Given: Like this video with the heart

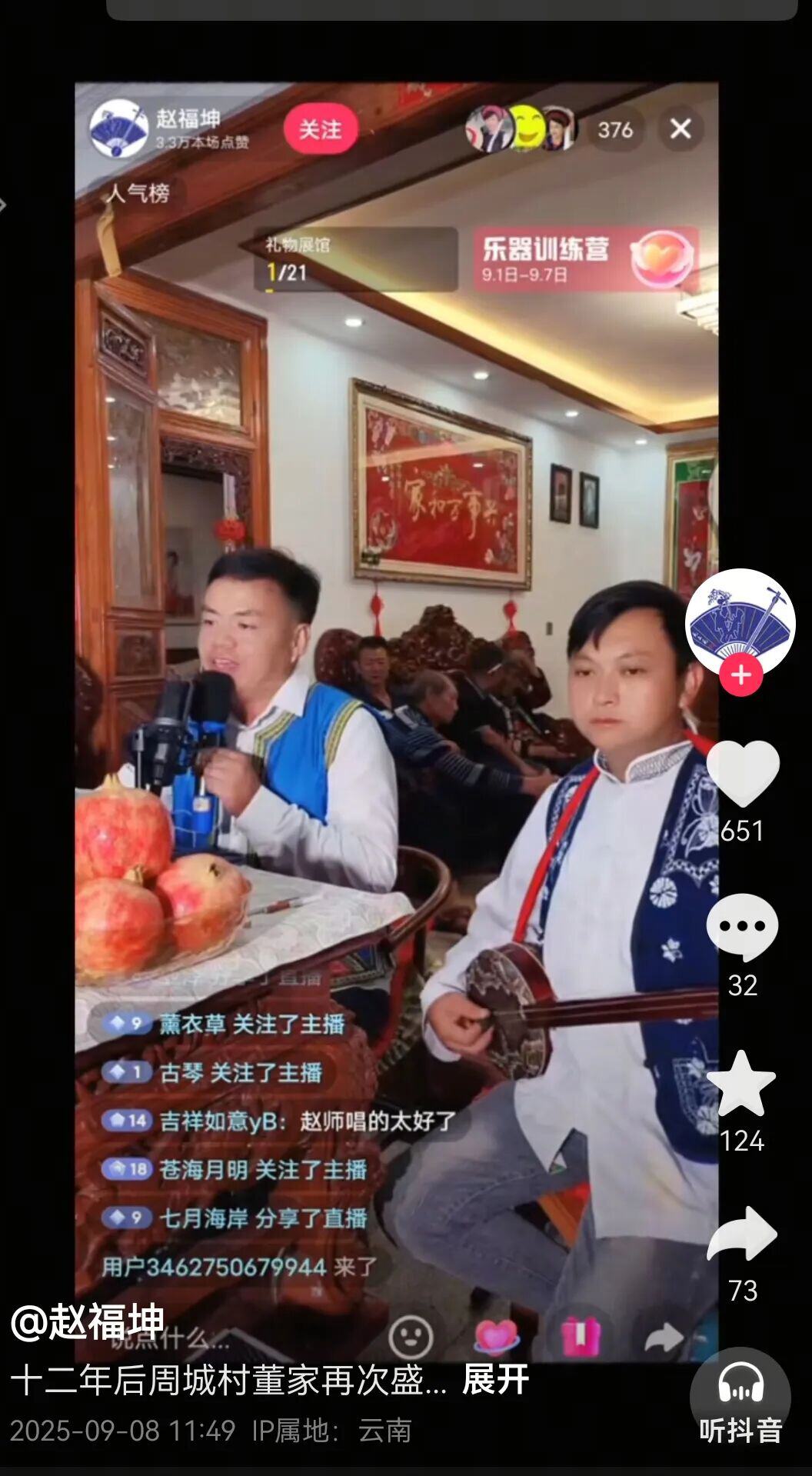Looking at the screenshot, I should [742, 773].
